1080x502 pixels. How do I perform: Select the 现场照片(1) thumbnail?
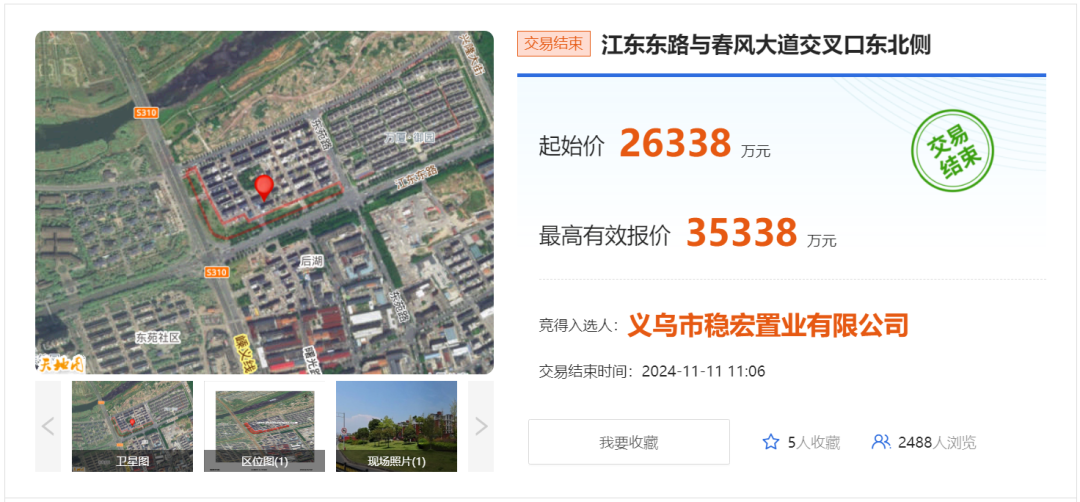(396, 426)
